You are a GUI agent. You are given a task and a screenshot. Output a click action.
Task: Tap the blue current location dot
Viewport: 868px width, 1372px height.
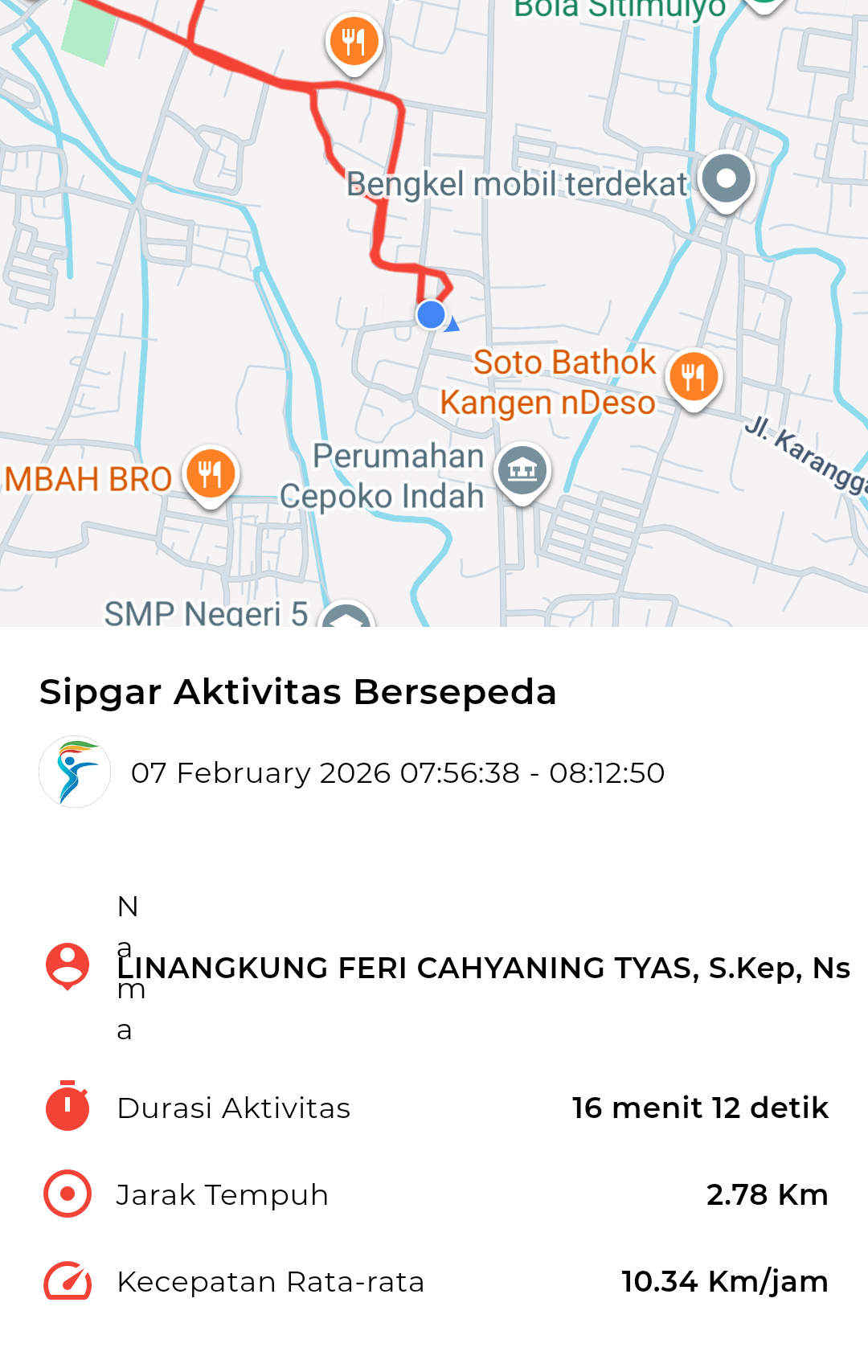(x=432, y=314)
